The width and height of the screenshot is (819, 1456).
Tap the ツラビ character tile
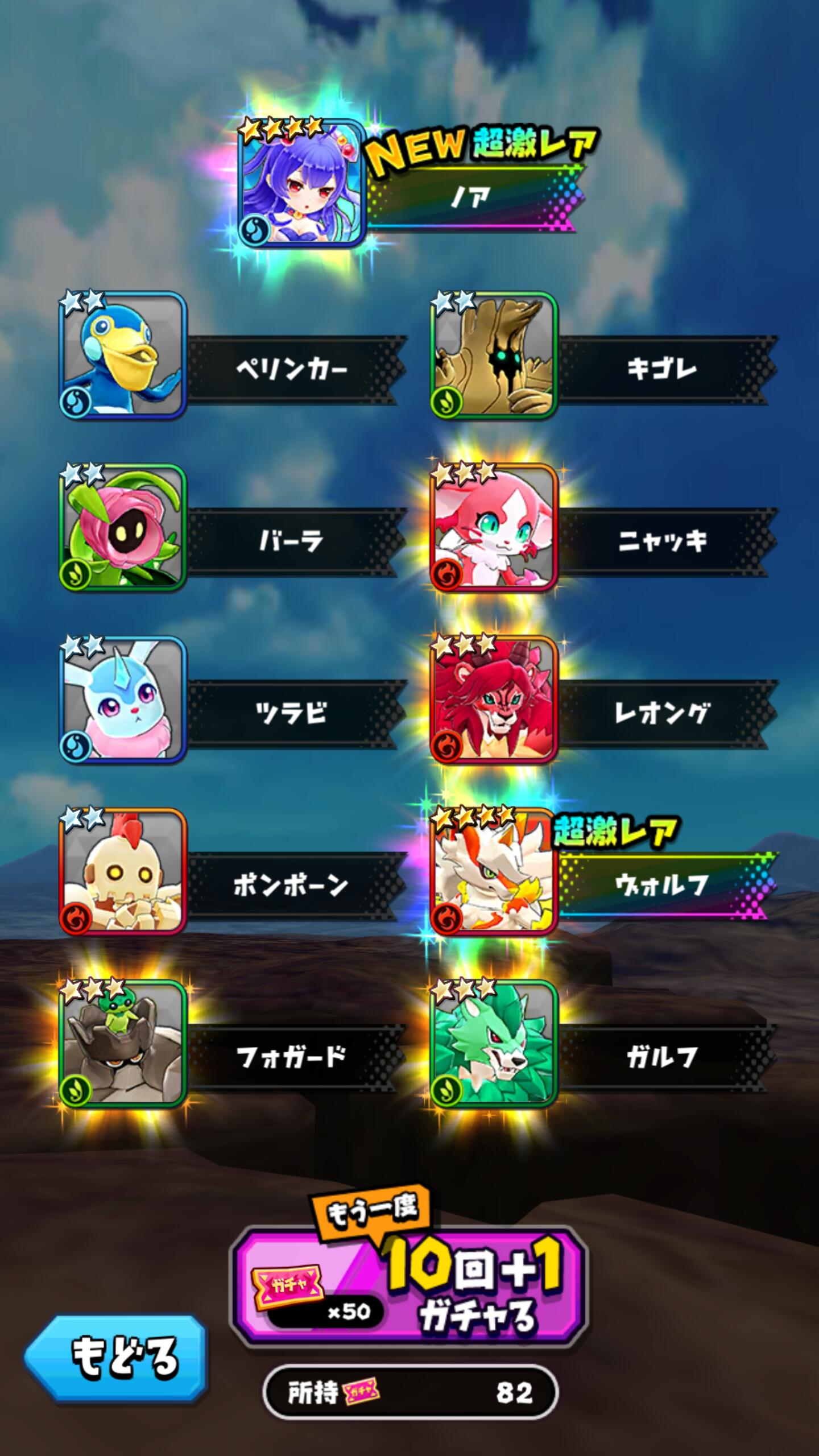[123, 700]
